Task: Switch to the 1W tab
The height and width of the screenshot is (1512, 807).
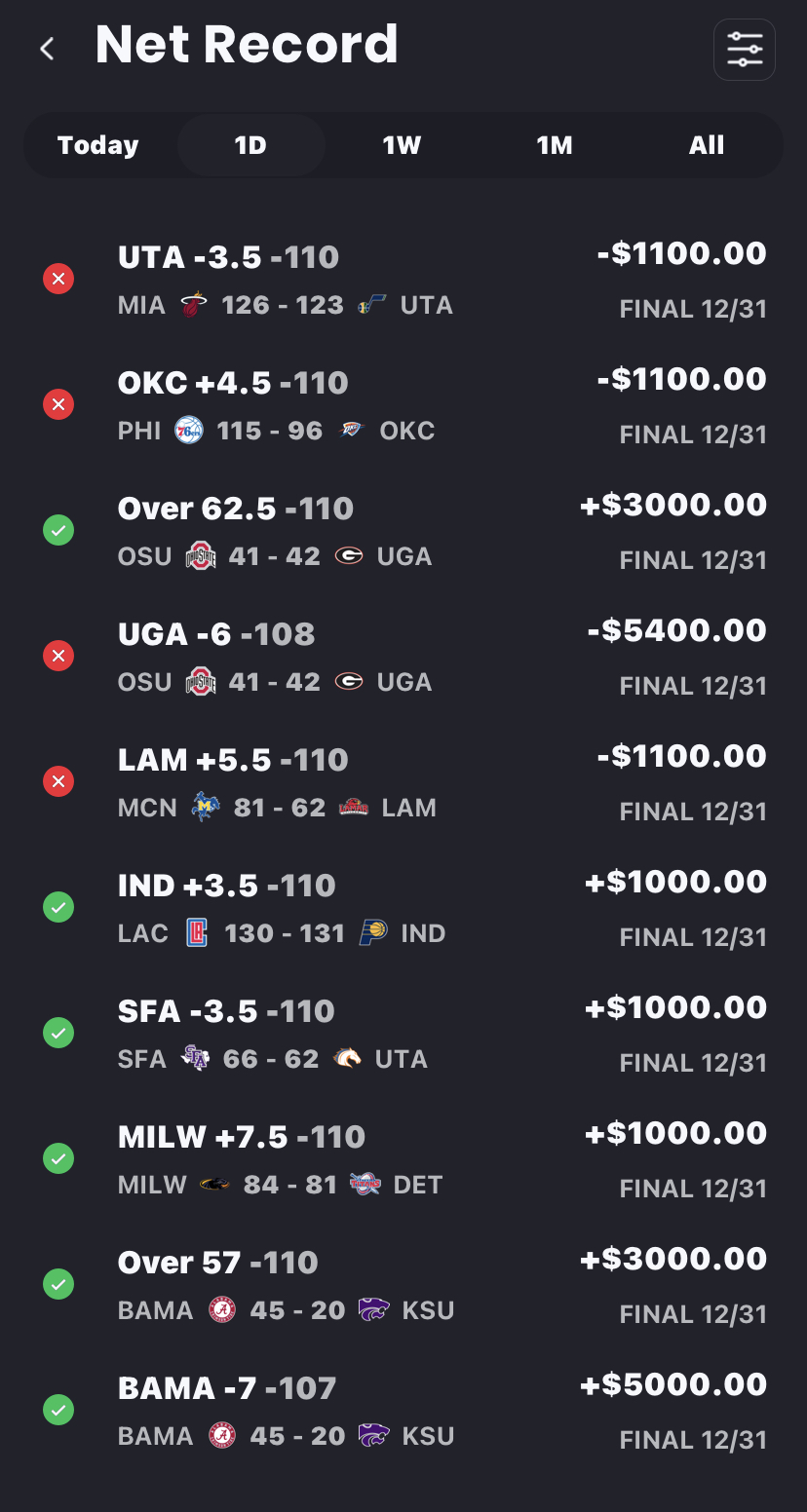Action: pos(402,146)
